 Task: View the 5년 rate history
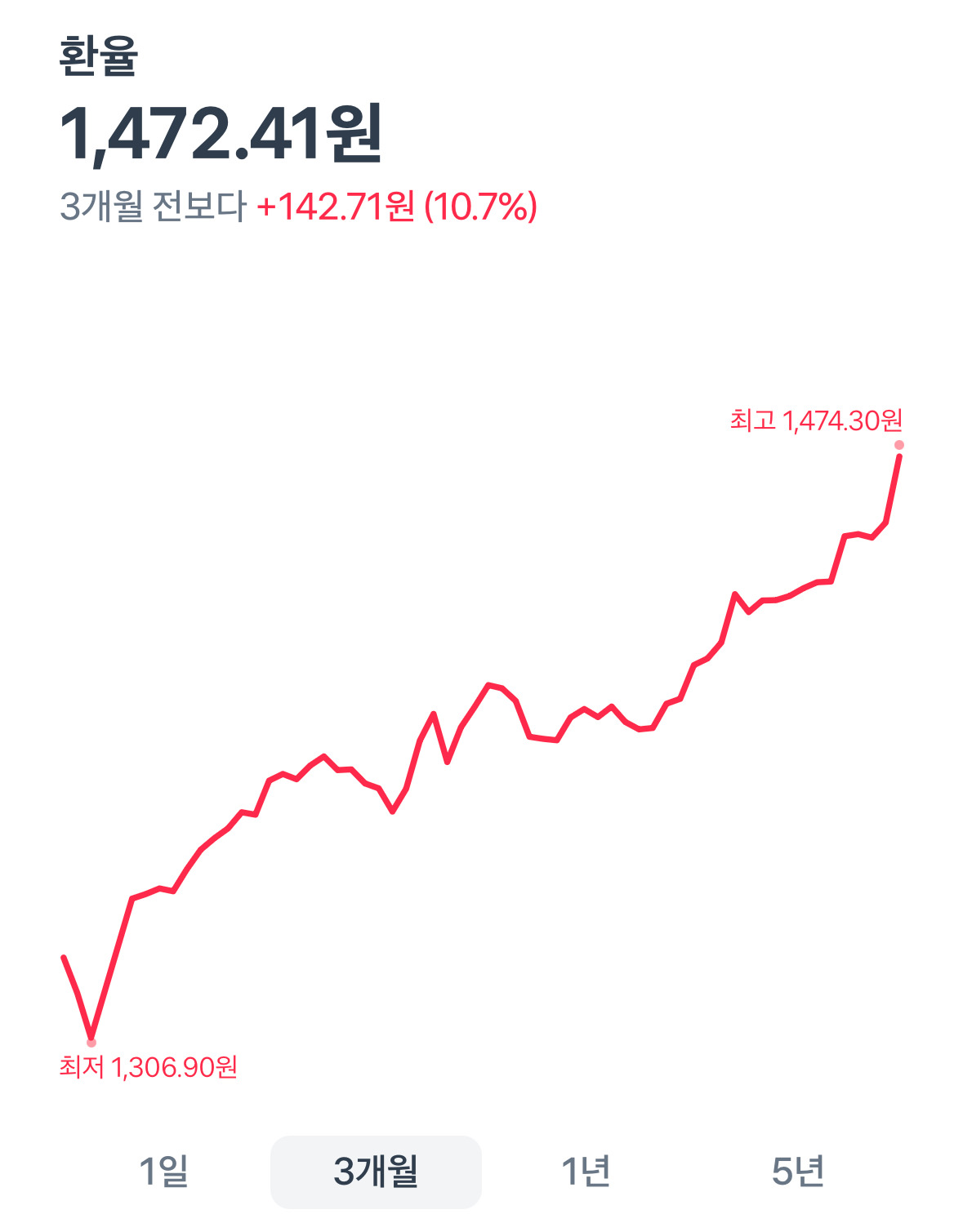[x=797, y=1172]
